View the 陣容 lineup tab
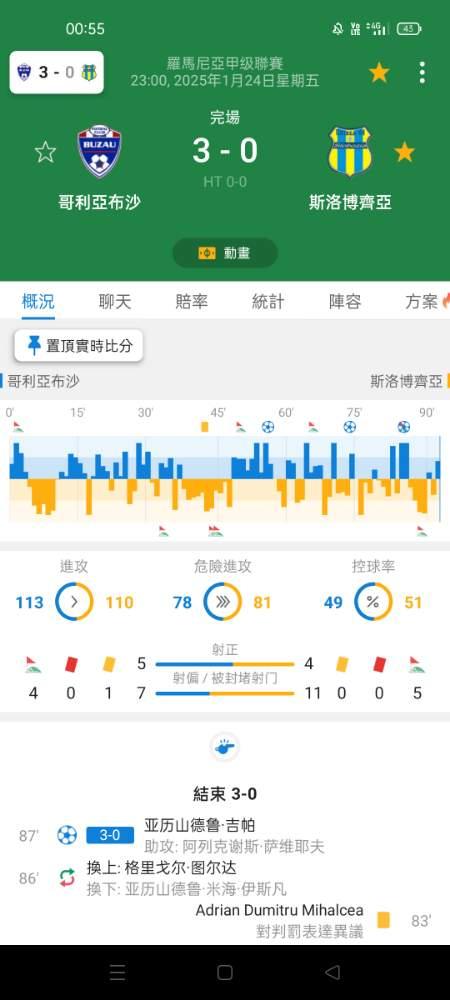The height and width of the screenshot is (1000, 450). coord(345,302)
